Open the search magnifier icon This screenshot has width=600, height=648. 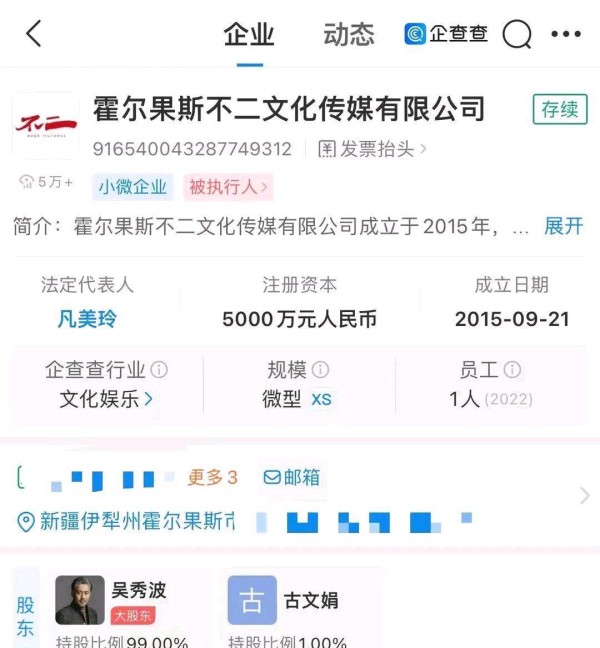click(517, 35)
